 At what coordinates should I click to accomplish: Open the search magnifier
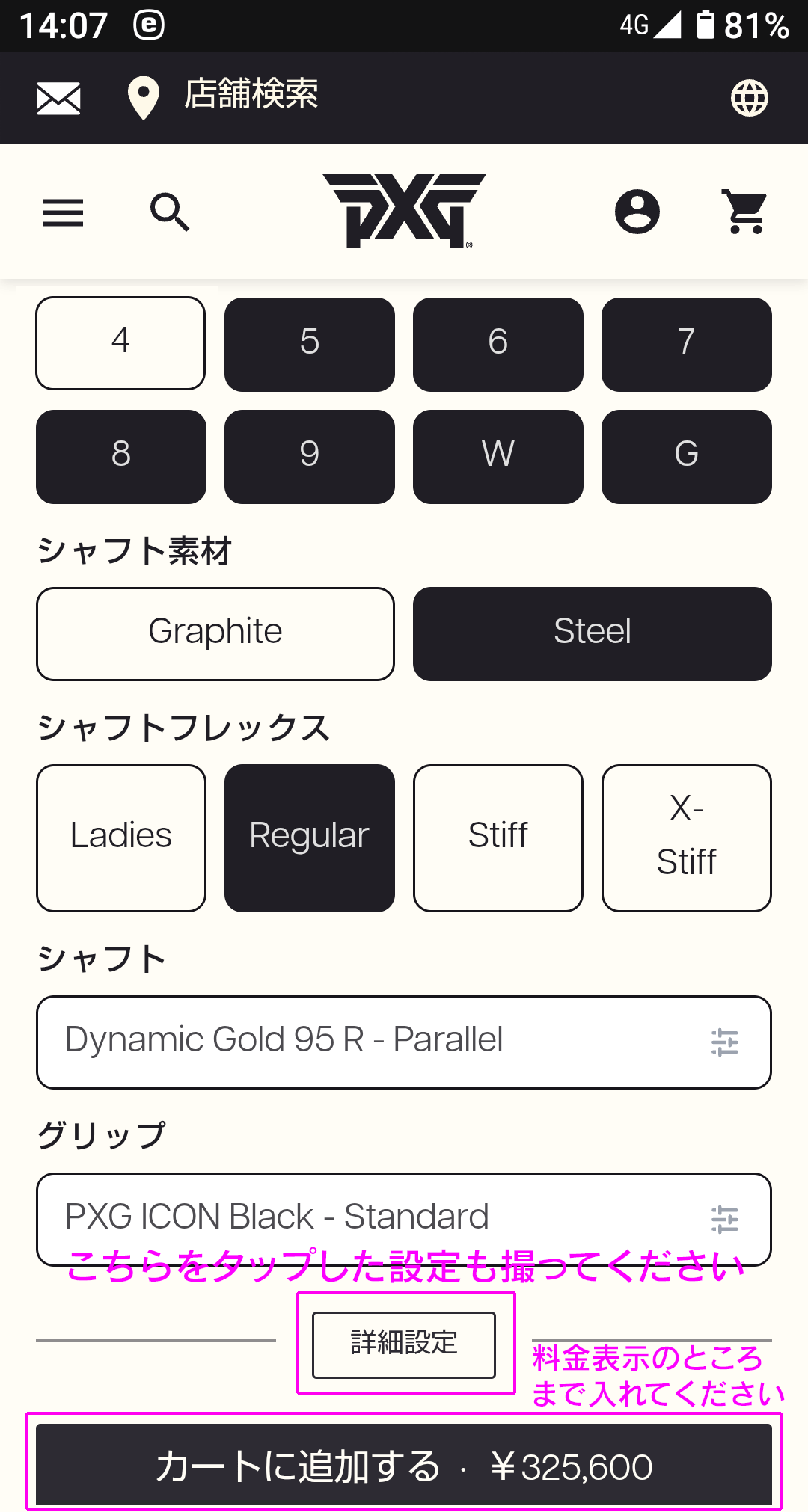pos(170,212)
